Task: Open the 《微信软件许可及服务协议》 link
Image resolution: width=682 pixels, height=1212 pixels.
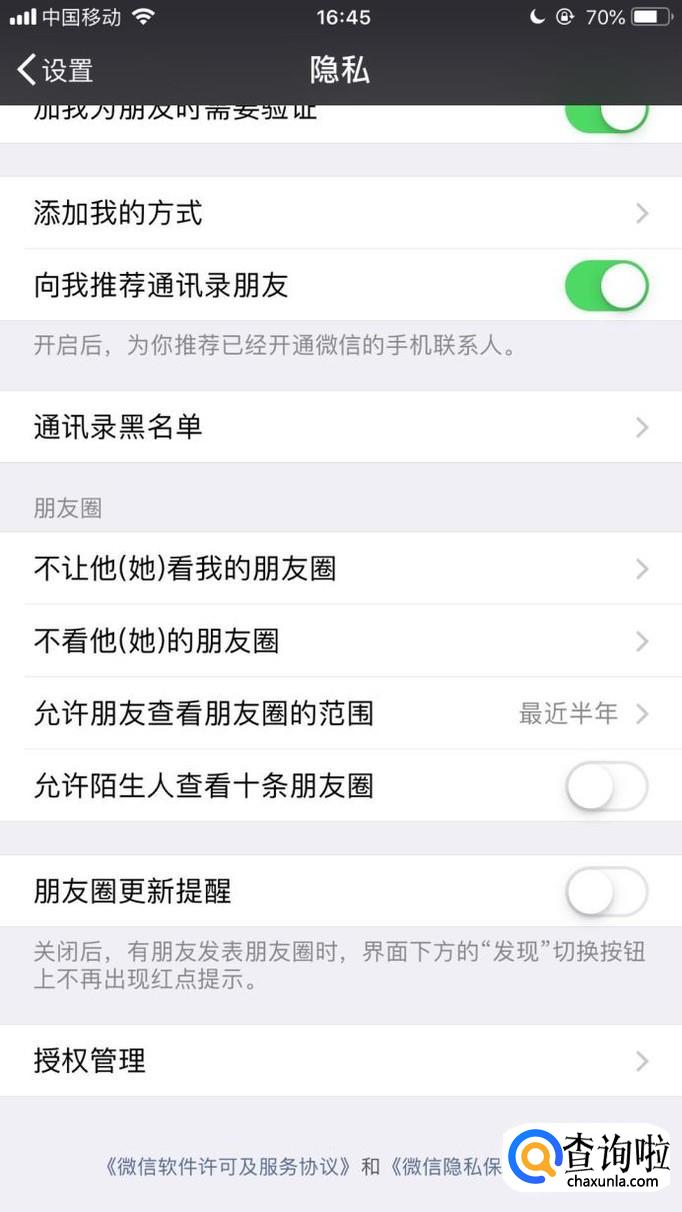Action: [x=228, y=1166]
